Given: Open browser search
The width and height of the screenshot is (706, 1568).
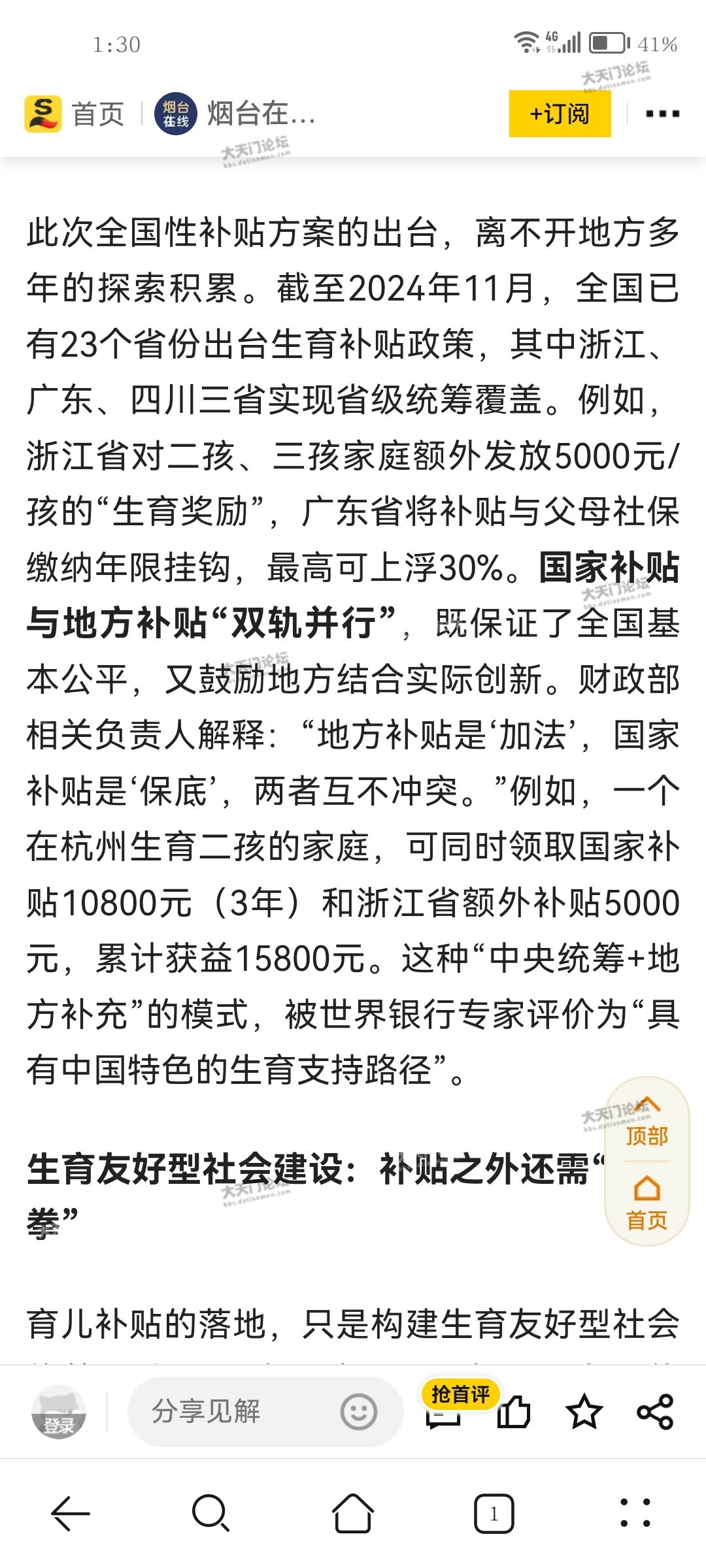Looking at the screenshot, I should [x=210, y=1513].
